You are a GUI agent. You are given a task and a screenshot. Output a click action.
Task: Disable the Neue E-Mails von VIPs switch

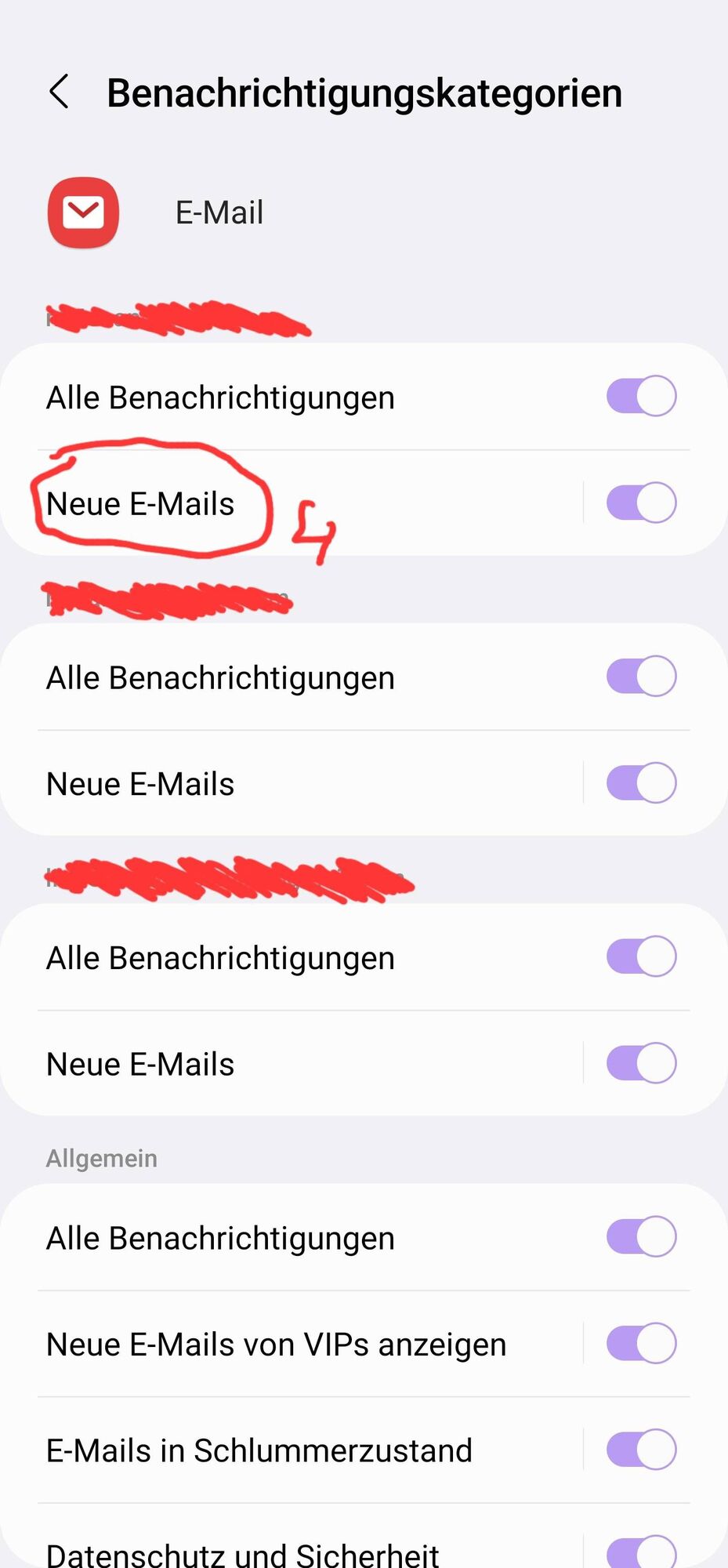[x=640, y=1343]
